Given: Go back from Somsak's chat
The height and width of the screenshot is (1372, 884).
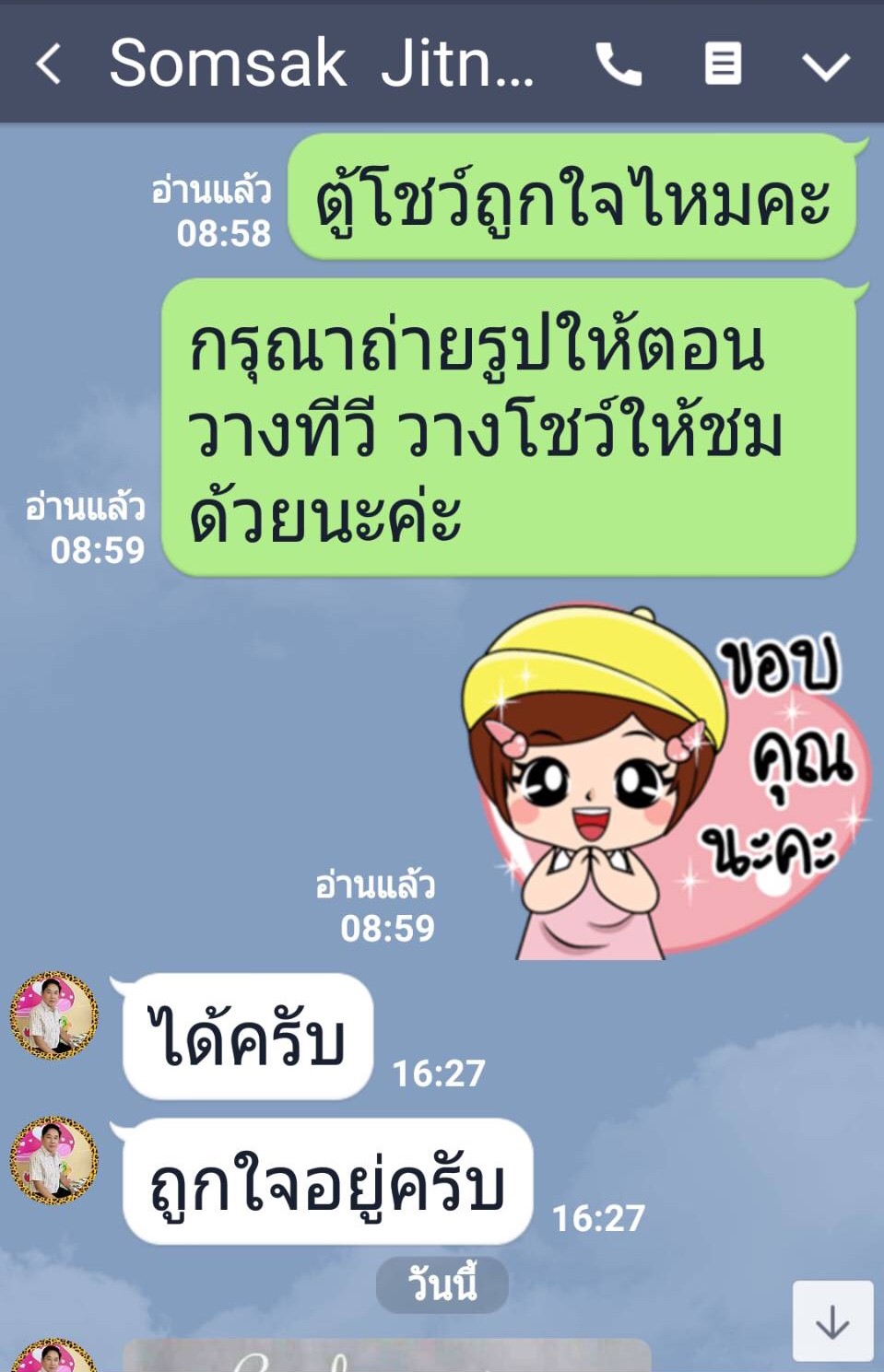Looking at the screenshot, I should tap(48, 64).
